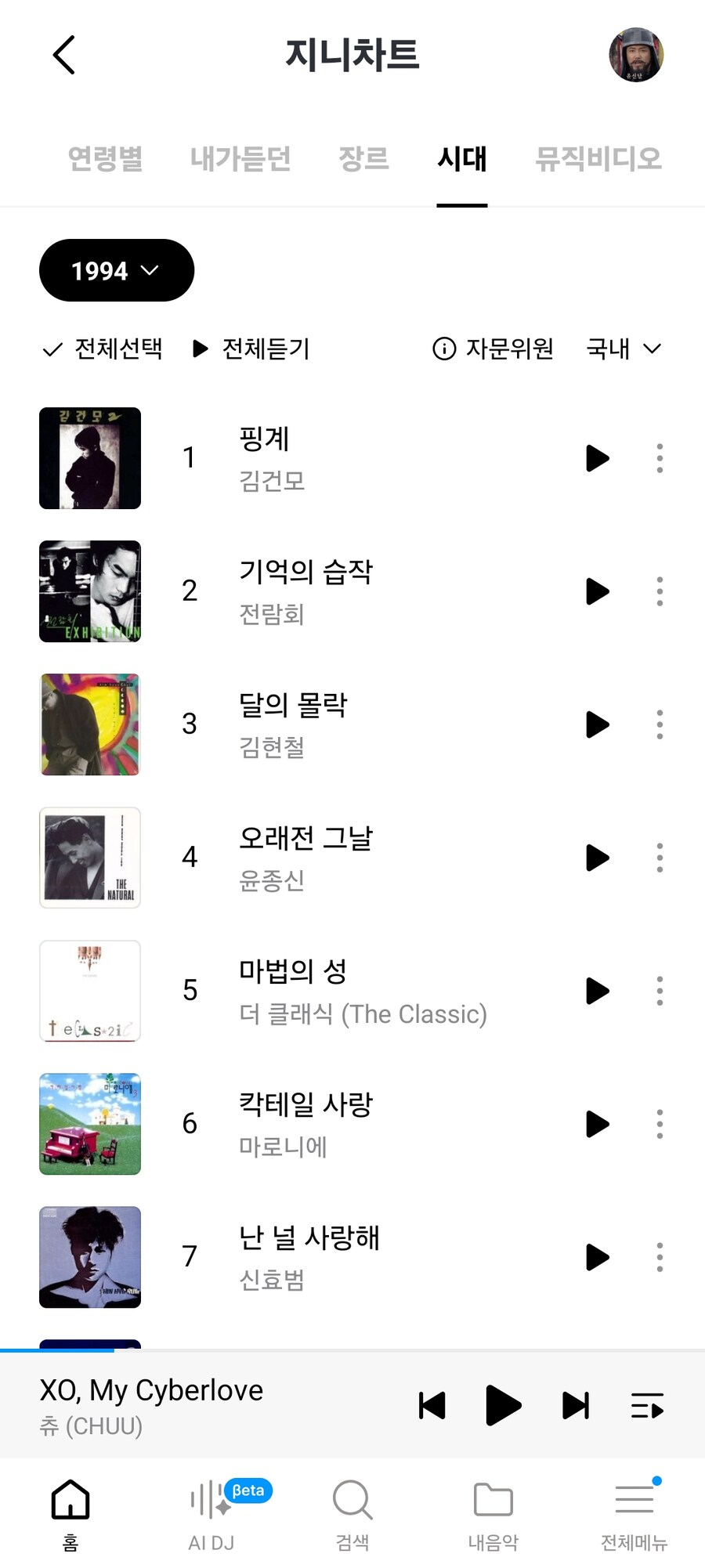Open the profile avatar
This screenshot has height=1568, width=705.
[x=636, y=55]
